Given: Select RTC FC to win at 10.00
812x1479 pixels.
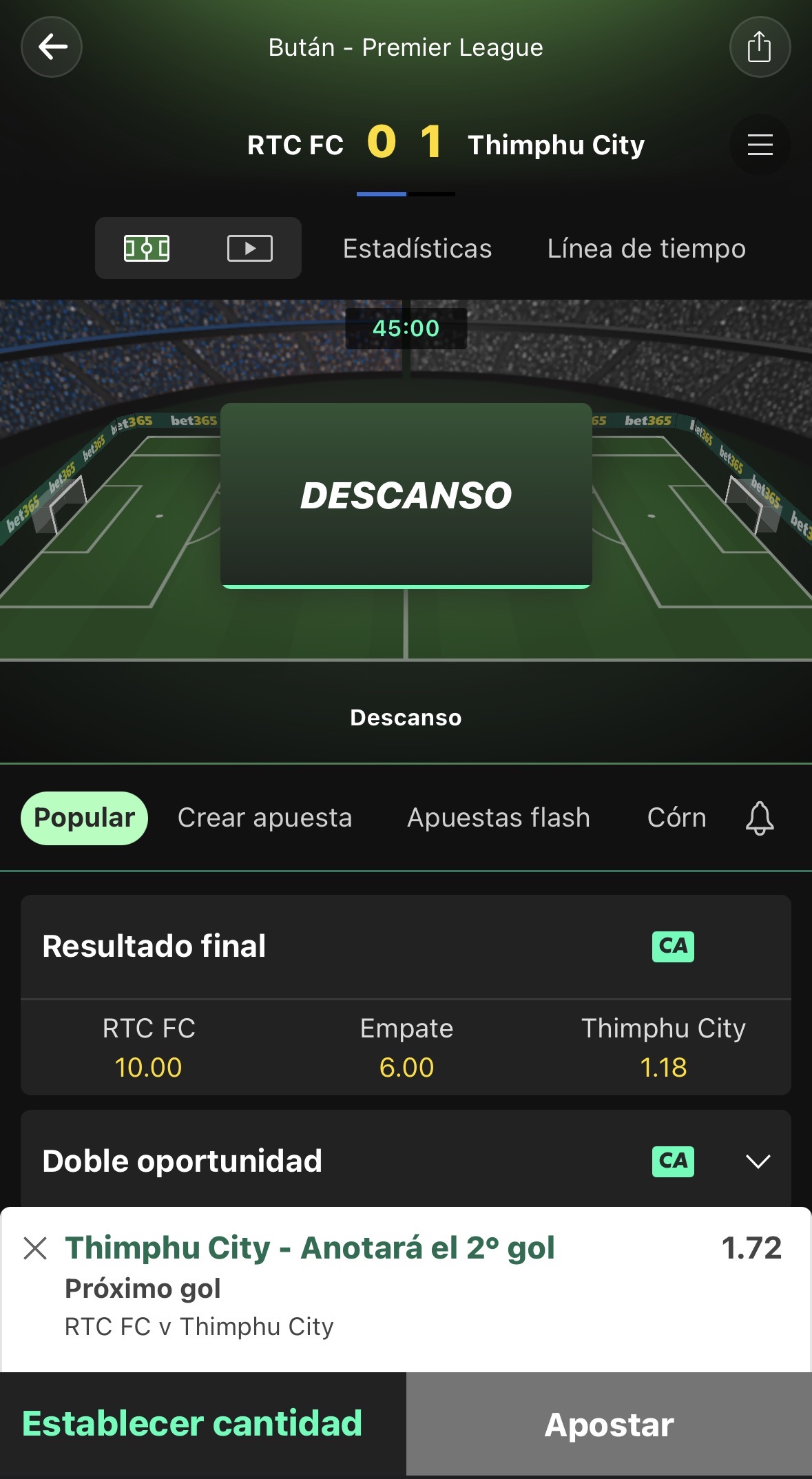Looking at the screenshot, I should [x=149, y=1047].
